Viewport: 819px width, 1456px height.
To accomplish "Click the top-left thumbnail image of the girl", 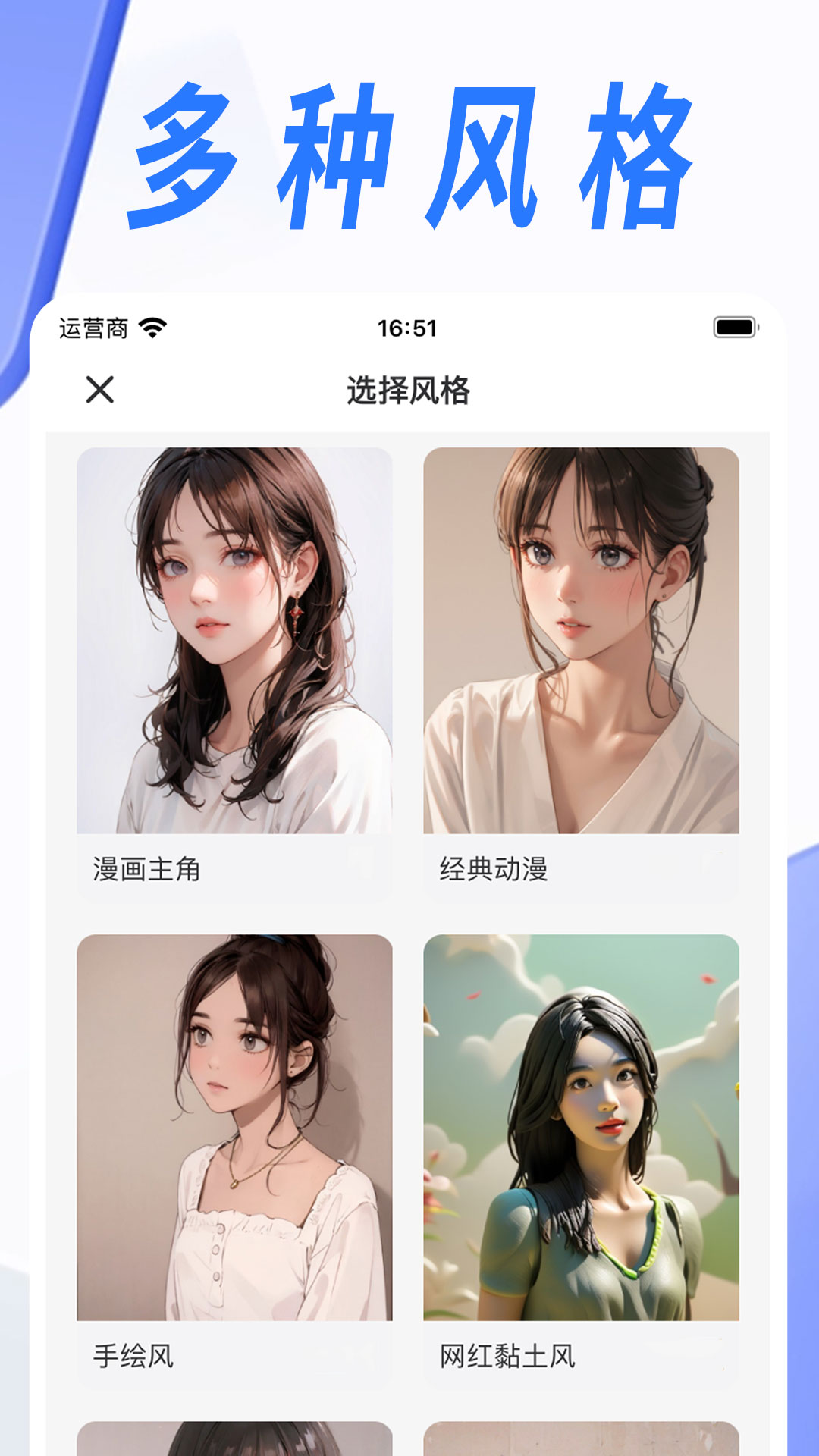I will 227,645.
